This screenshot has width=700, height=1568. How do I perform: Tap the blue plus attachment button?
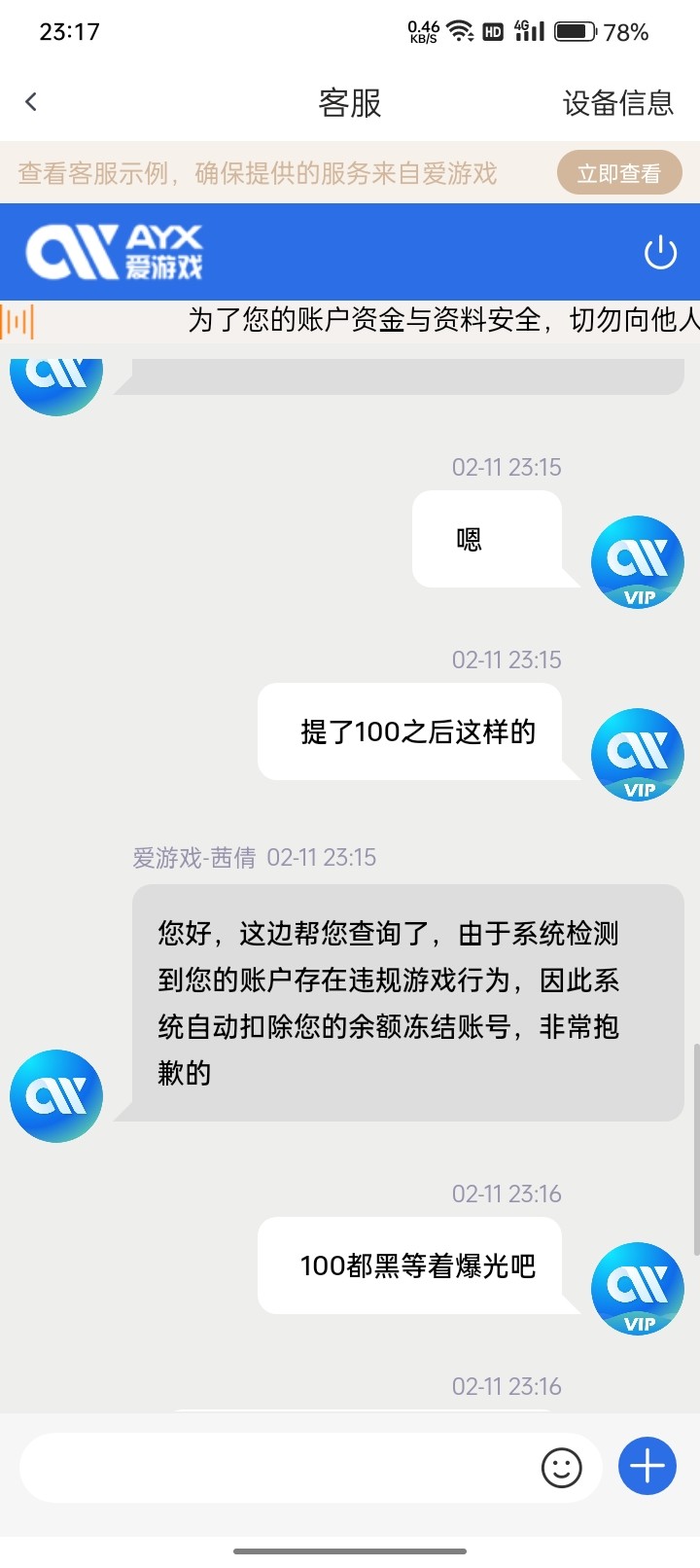646,1465
